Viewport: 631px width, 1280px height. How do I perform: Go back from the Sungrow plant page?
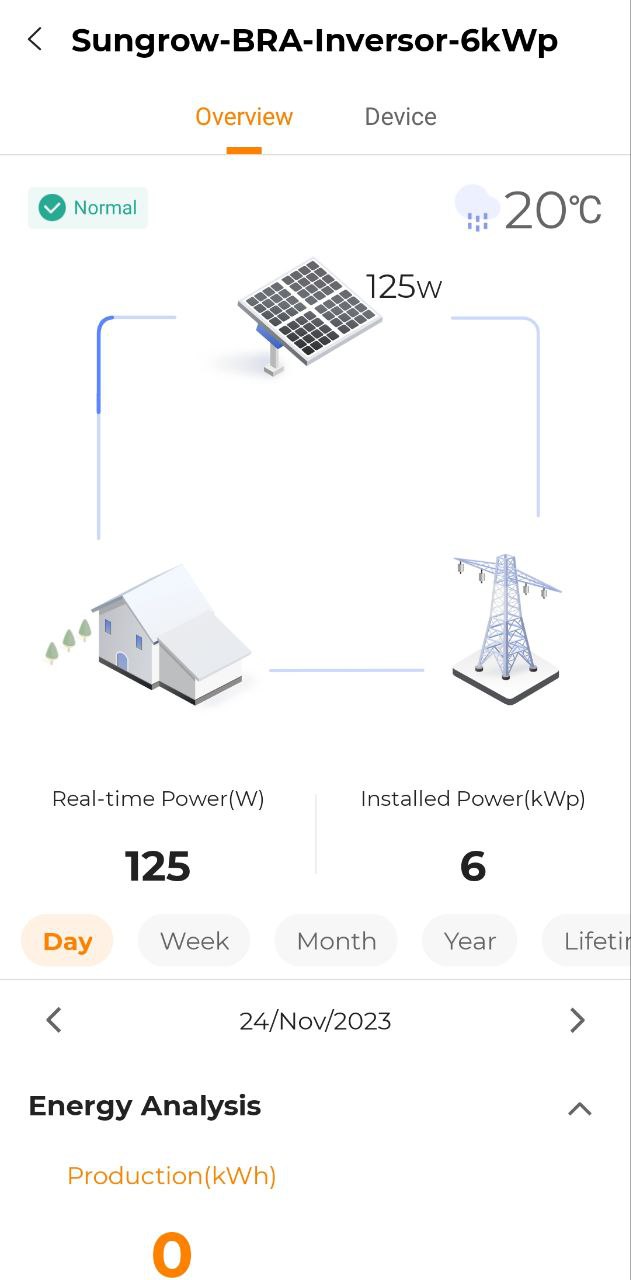pos(35,40)
